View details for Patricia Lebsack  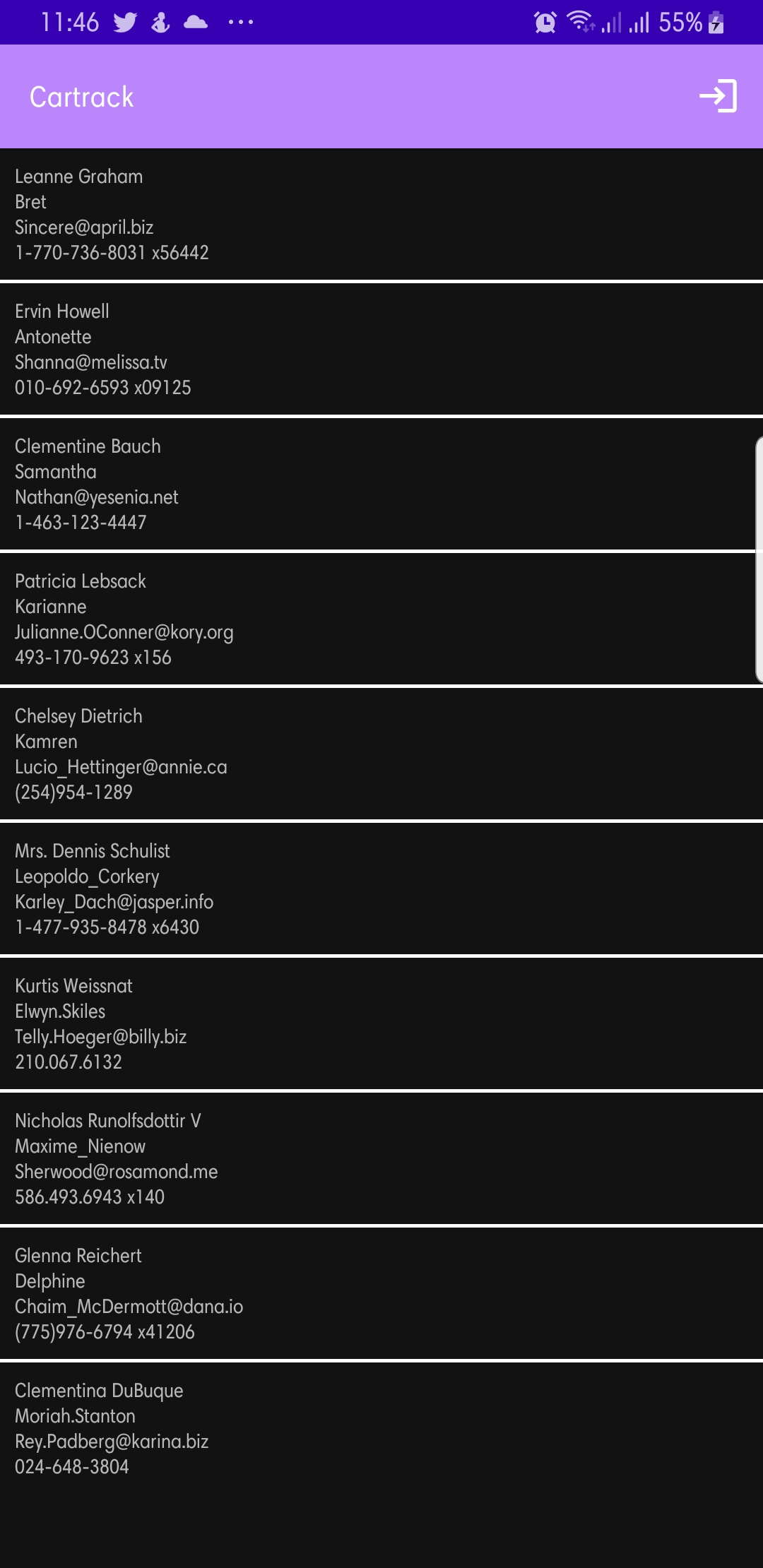click(x=381, y=619)
